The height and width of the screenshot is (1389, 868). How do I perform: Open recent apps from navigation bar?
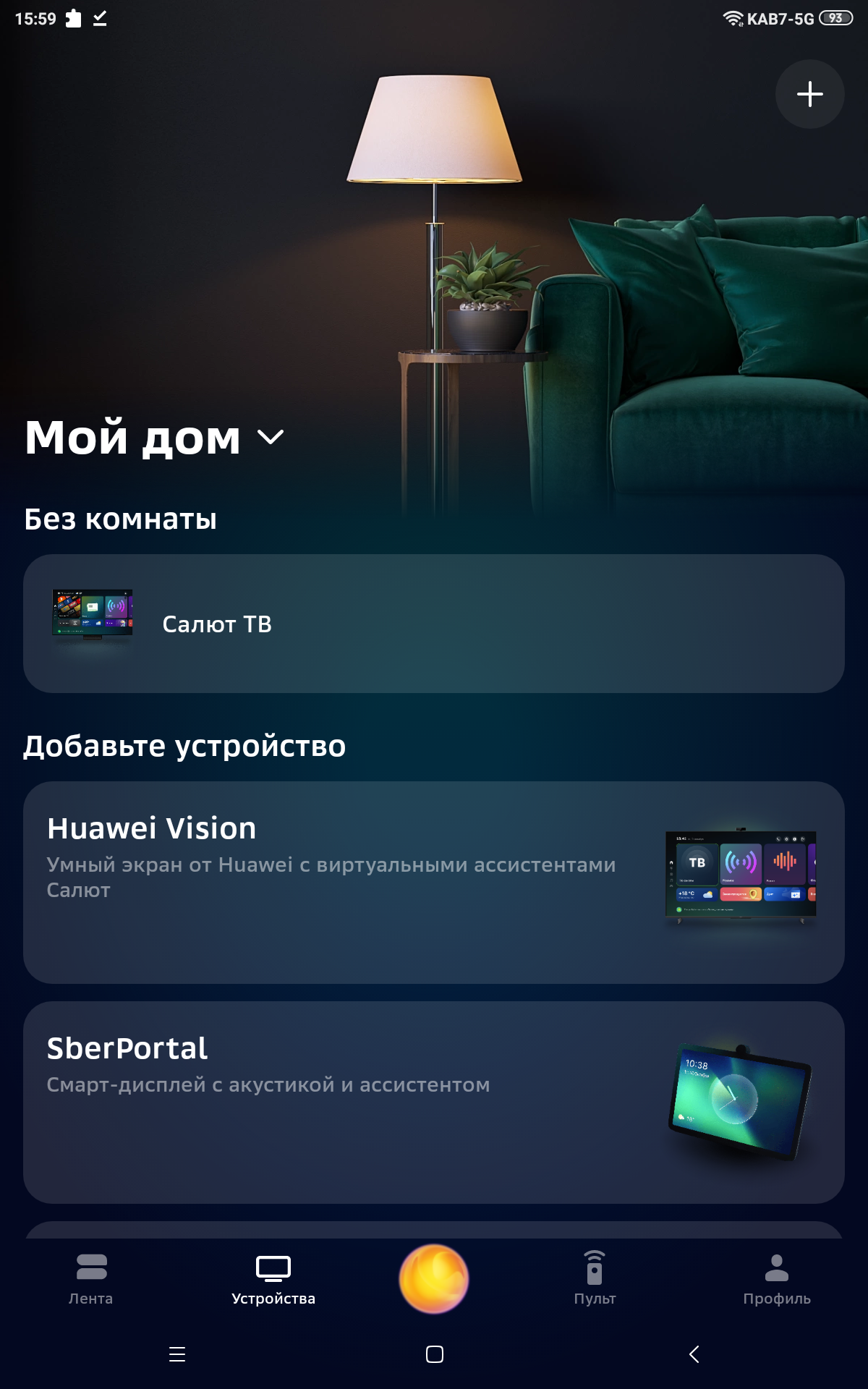click(177, 1354)
